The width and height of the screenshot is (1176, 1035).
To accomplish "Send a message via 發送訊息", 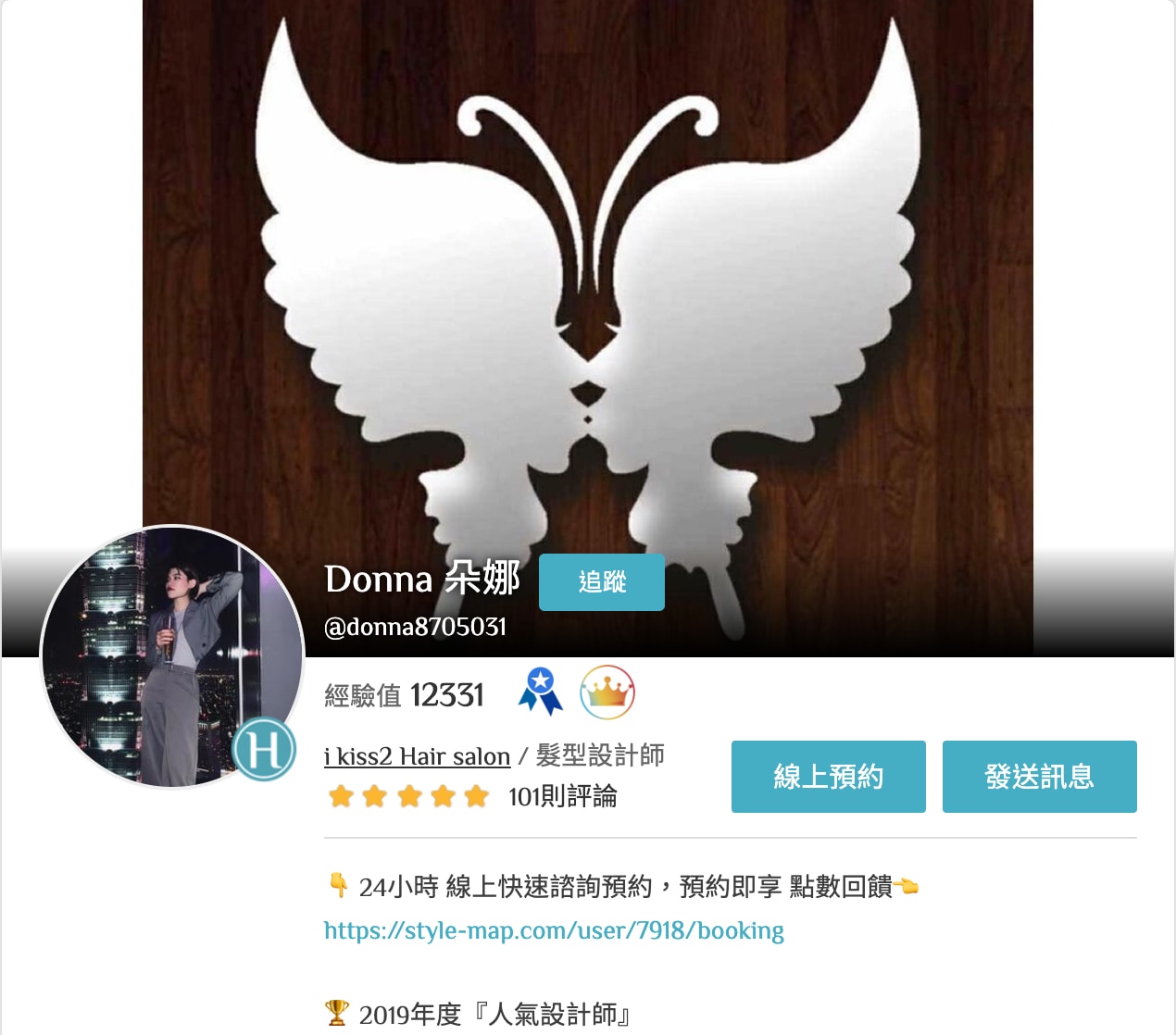I will point(1039,777).
